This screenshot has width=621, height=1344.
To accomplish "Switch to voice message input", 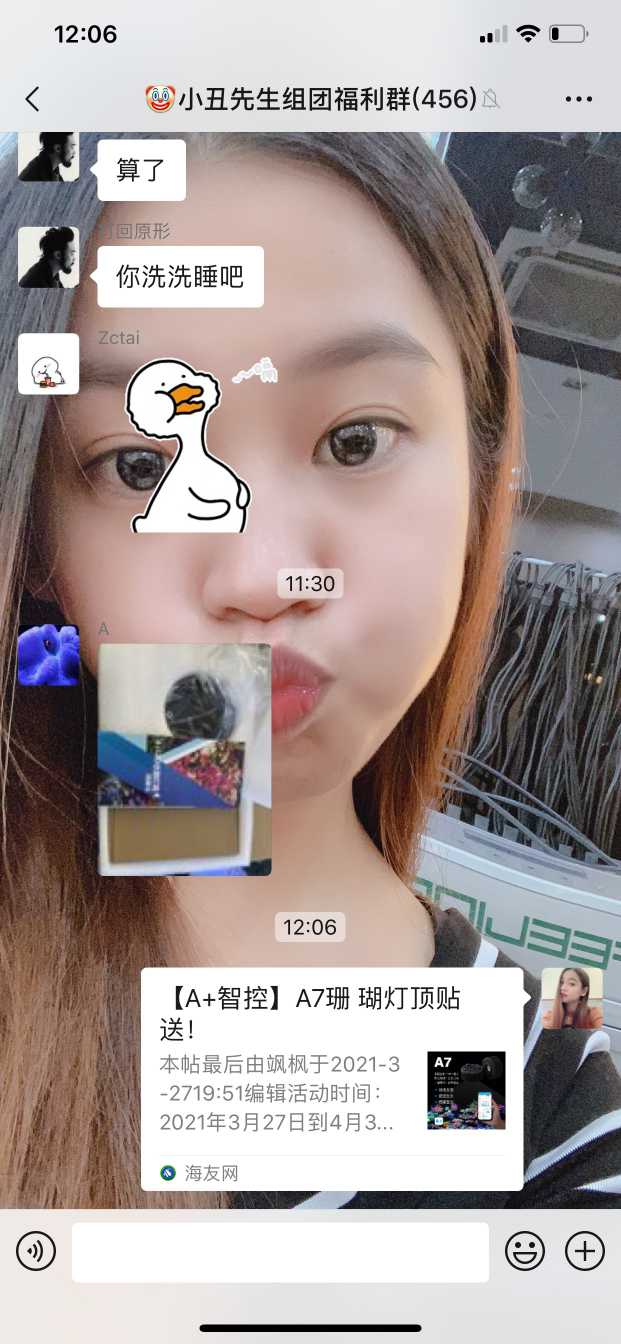I will pos(36,1251).
